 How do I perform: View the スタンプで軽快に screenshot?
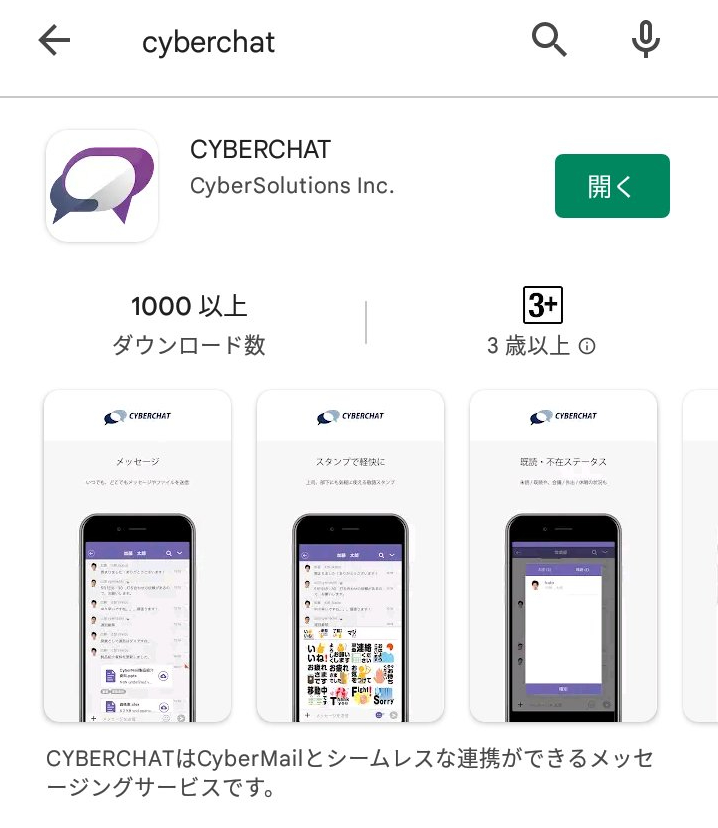coord(350,555)
